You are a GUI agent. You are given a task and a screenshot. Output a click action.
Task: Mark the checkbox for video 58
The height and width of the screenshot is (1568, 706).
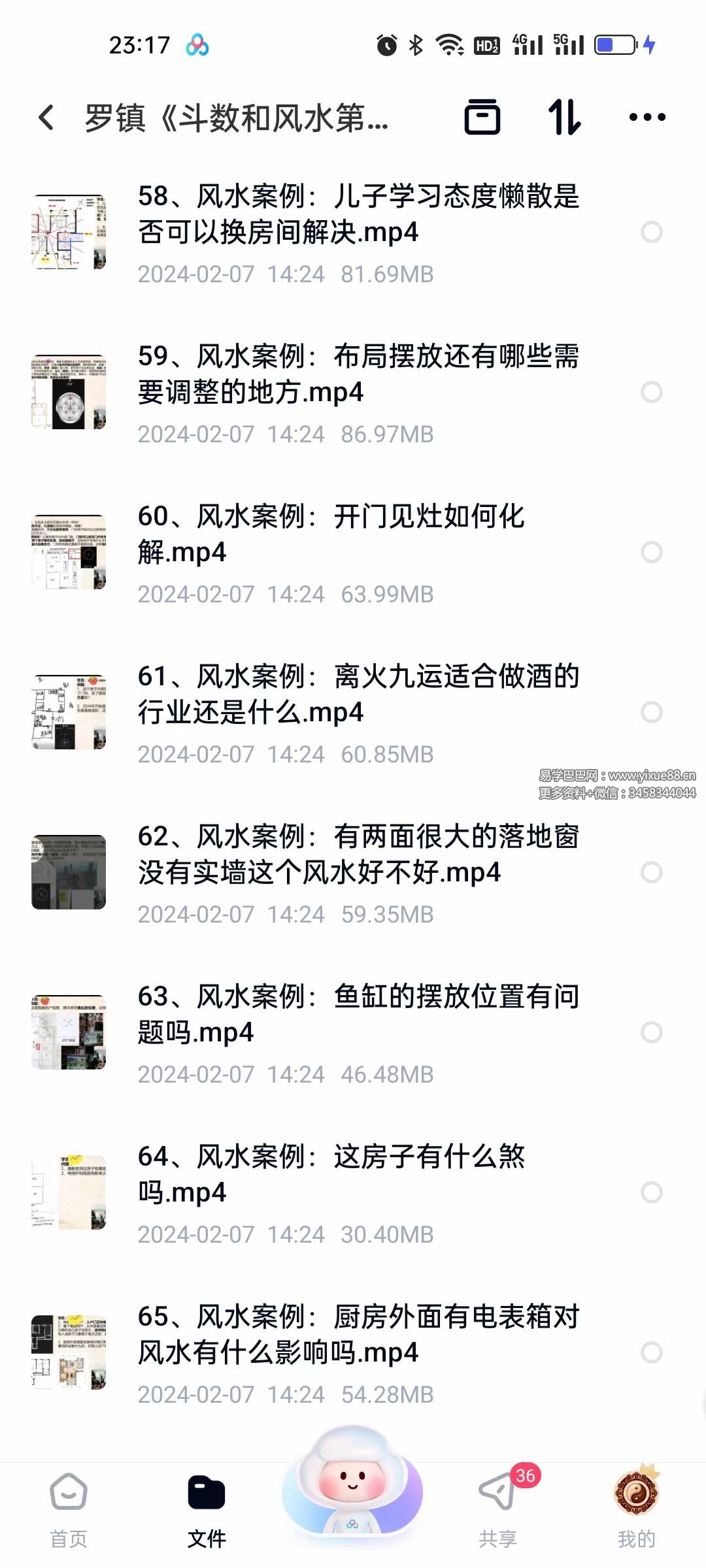pyautogui.click(x=651, y=232)
